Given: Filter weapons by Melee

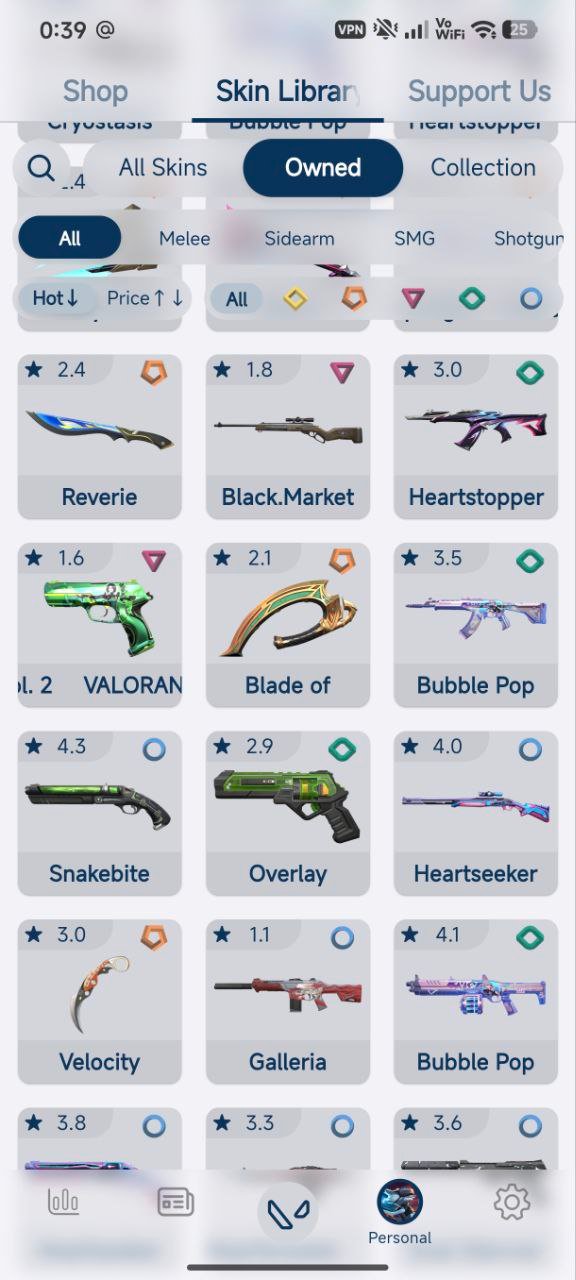Looking at the screenshot, I should [184, 238].
